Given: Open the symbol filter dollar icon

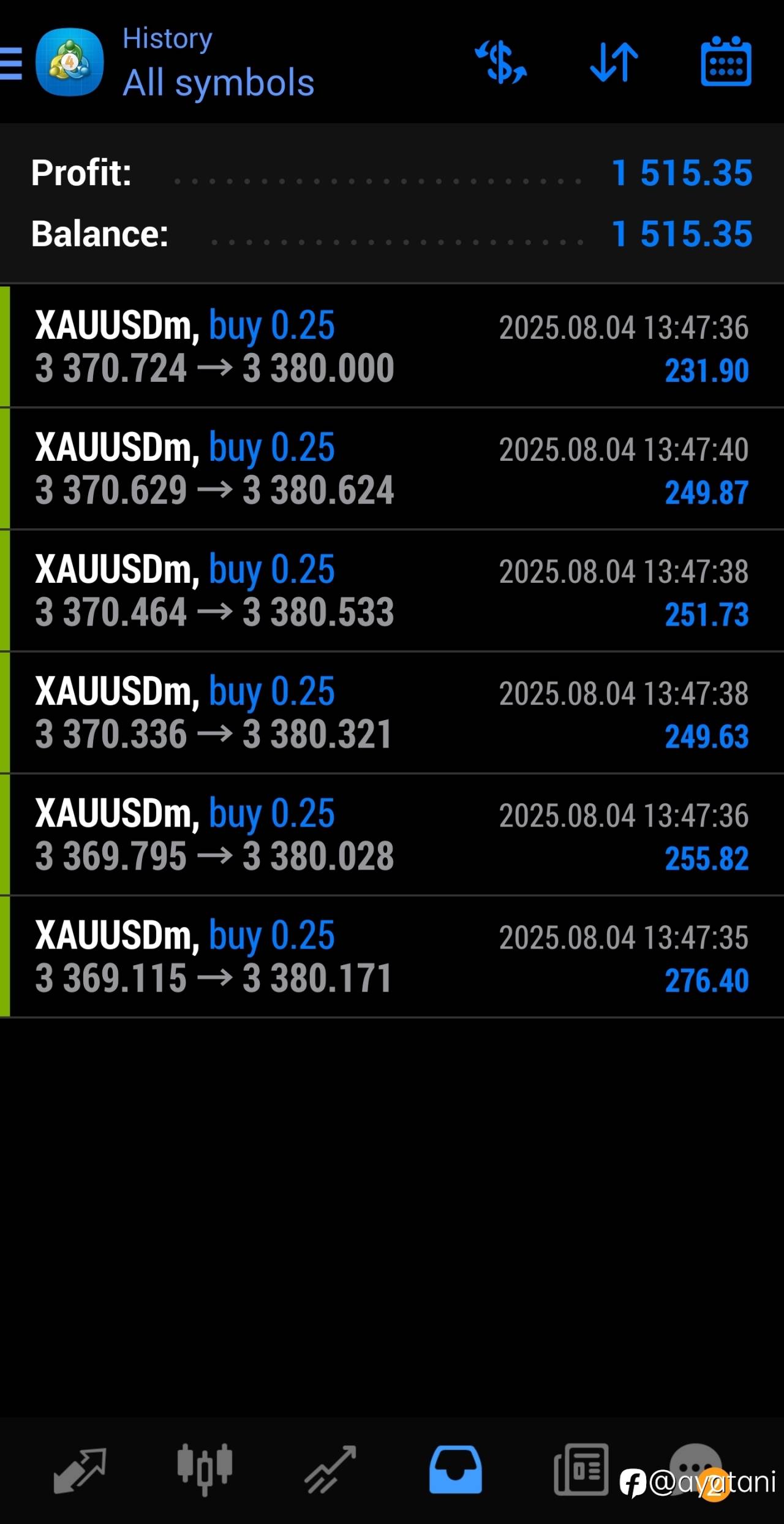Looking at the screenshot, I should (501, 62).
